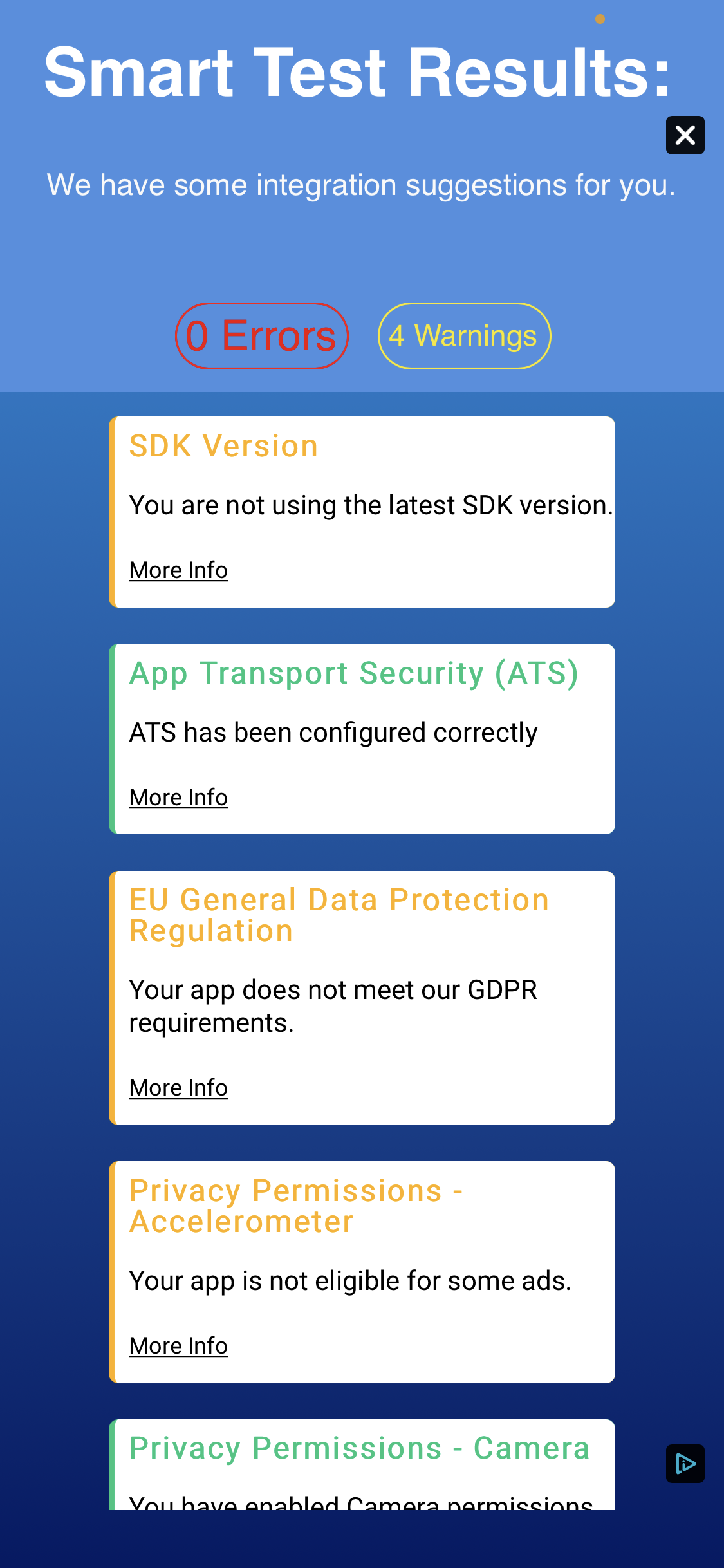Click the Privacy Permissions - Accelerometer heading
Screen dimensions: 724x1568
point(297,1206)
